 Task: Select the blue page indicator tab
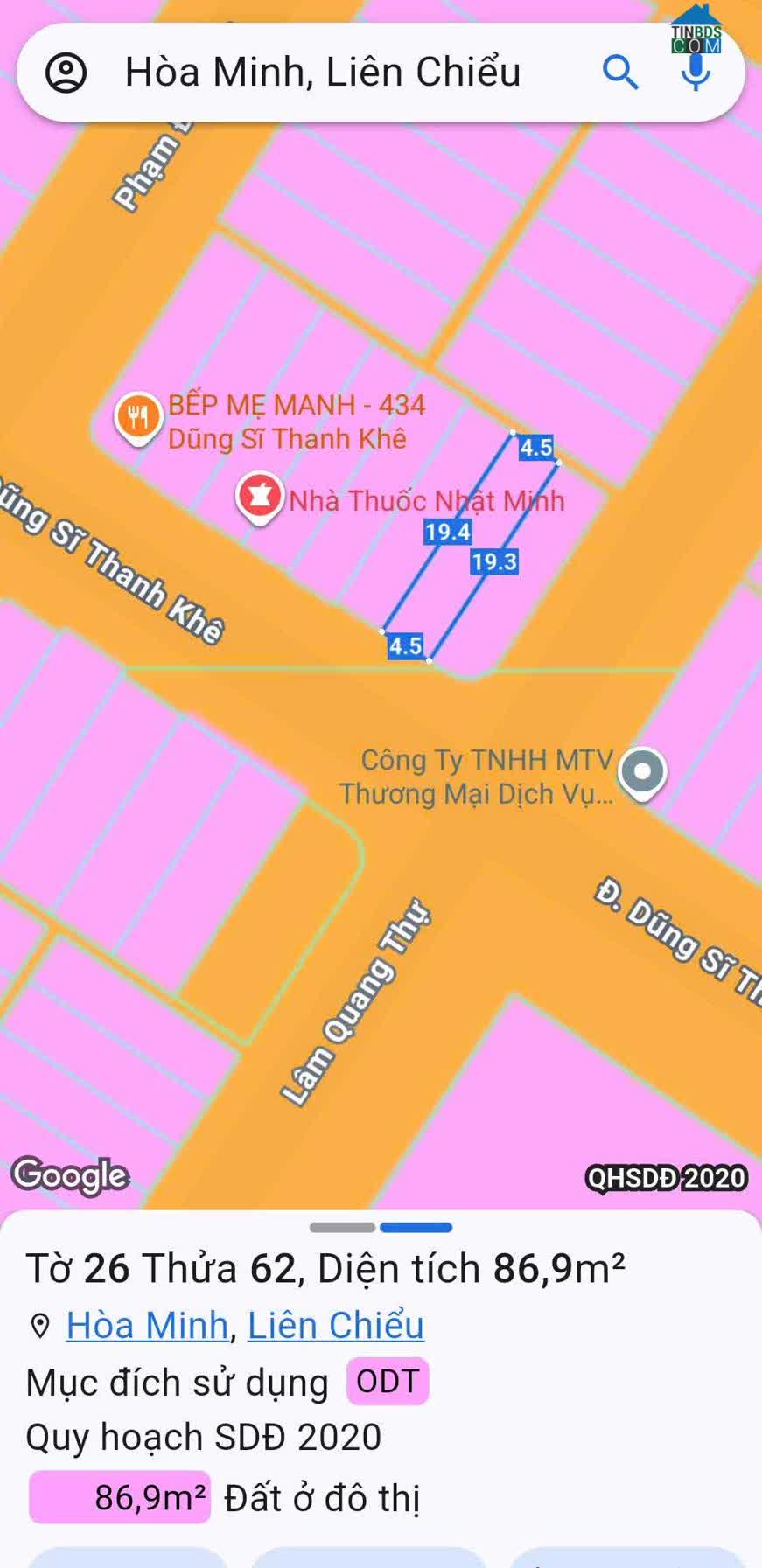[417, 1228]
